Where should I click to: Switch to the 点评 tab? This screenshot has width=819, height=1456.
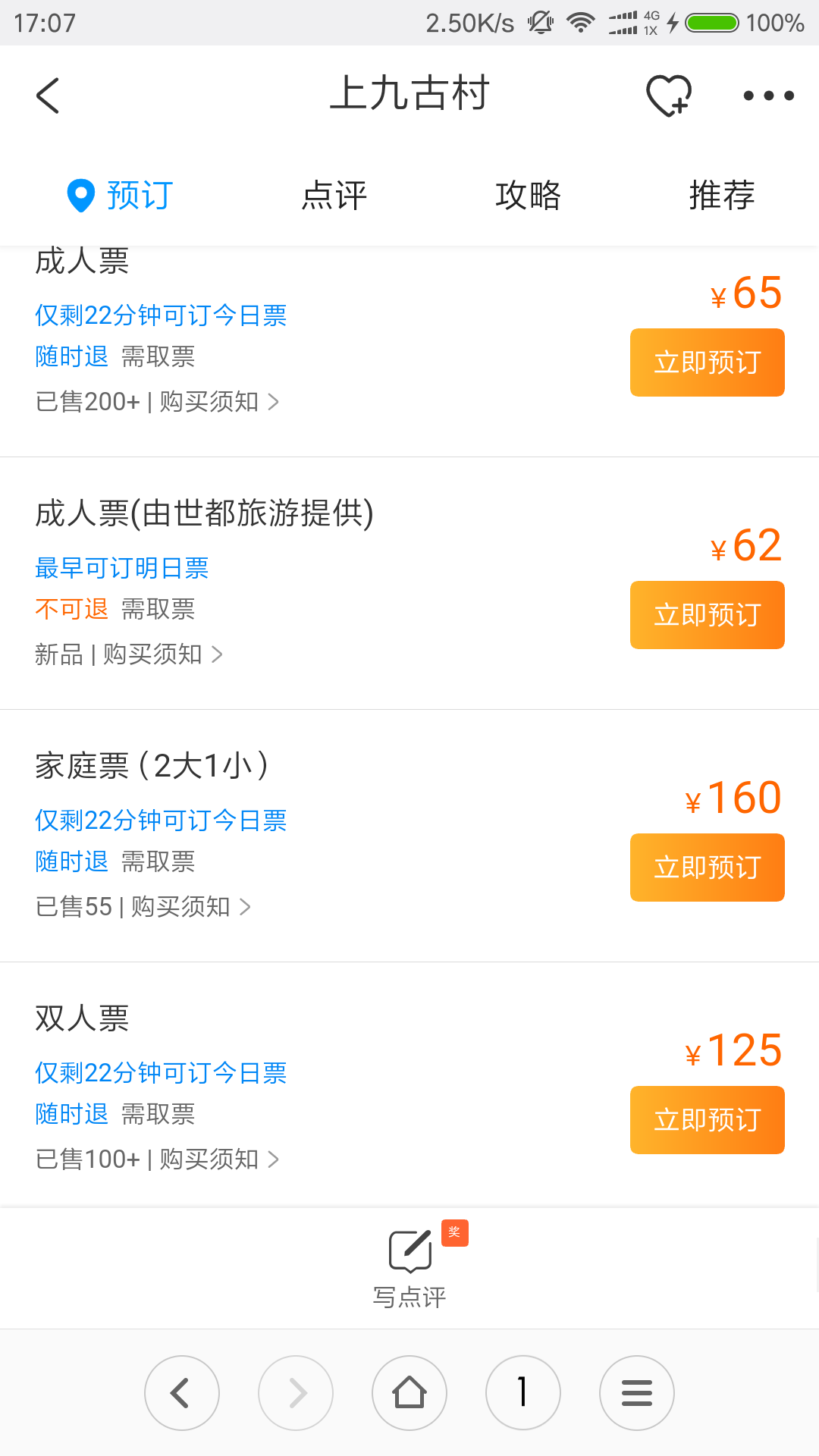pyautogui.click(x=334, y=196)
